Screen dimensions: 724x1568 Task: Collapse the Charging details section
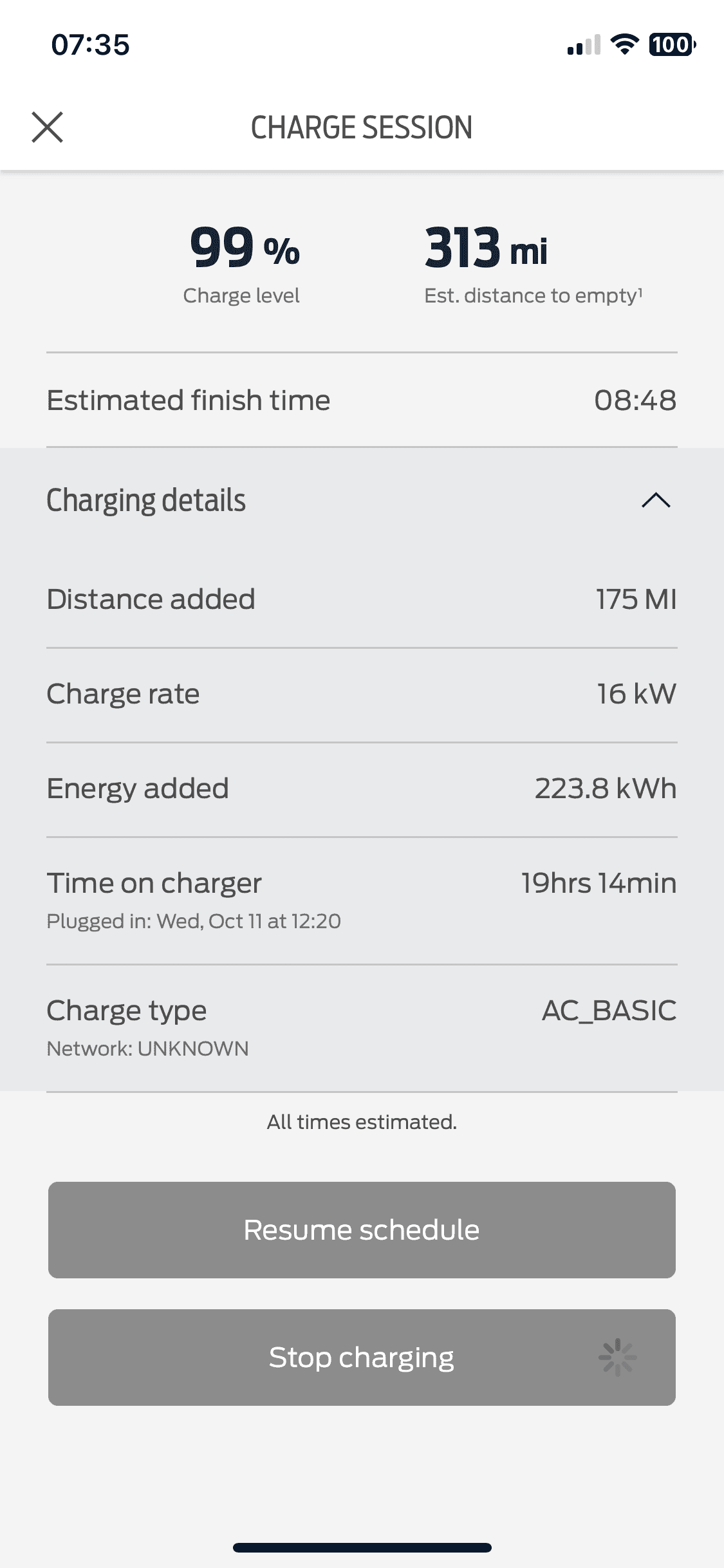point(655,501)
